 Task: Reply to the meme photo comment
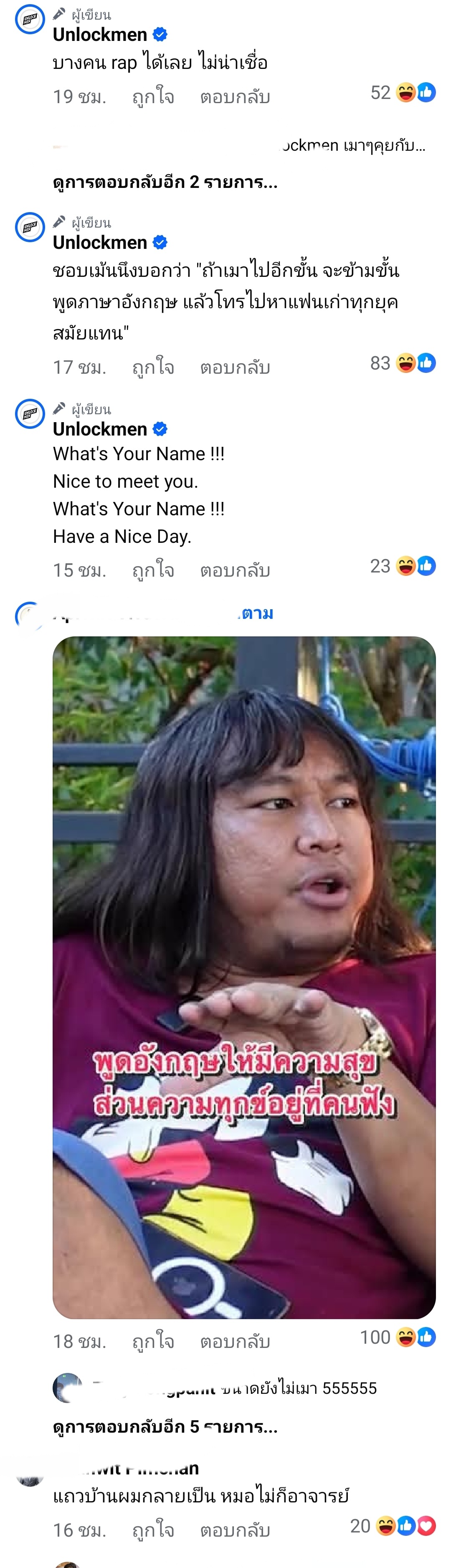(235, 1342)
